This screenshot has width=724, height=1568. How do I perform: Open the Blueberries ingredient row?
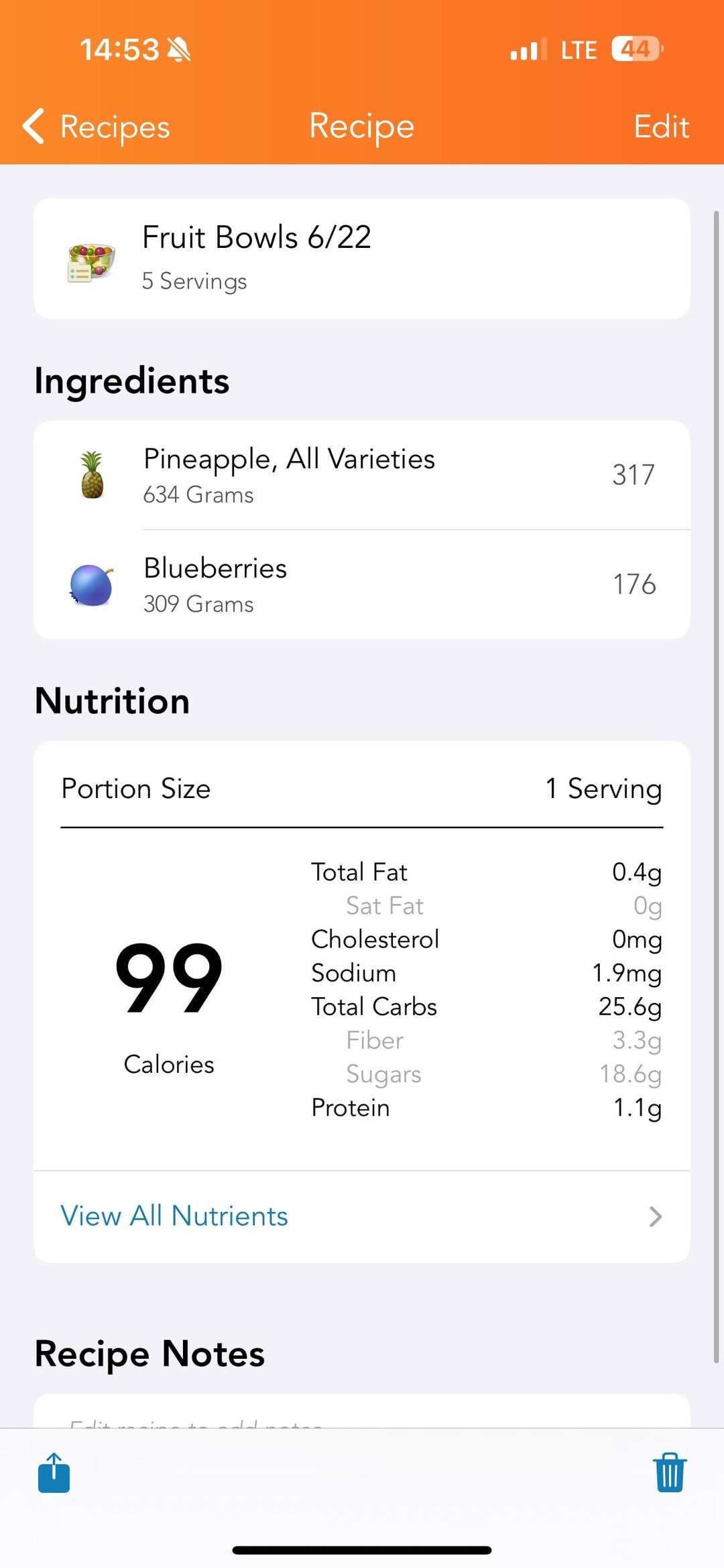pyautogui.click(x=362, y=584)
